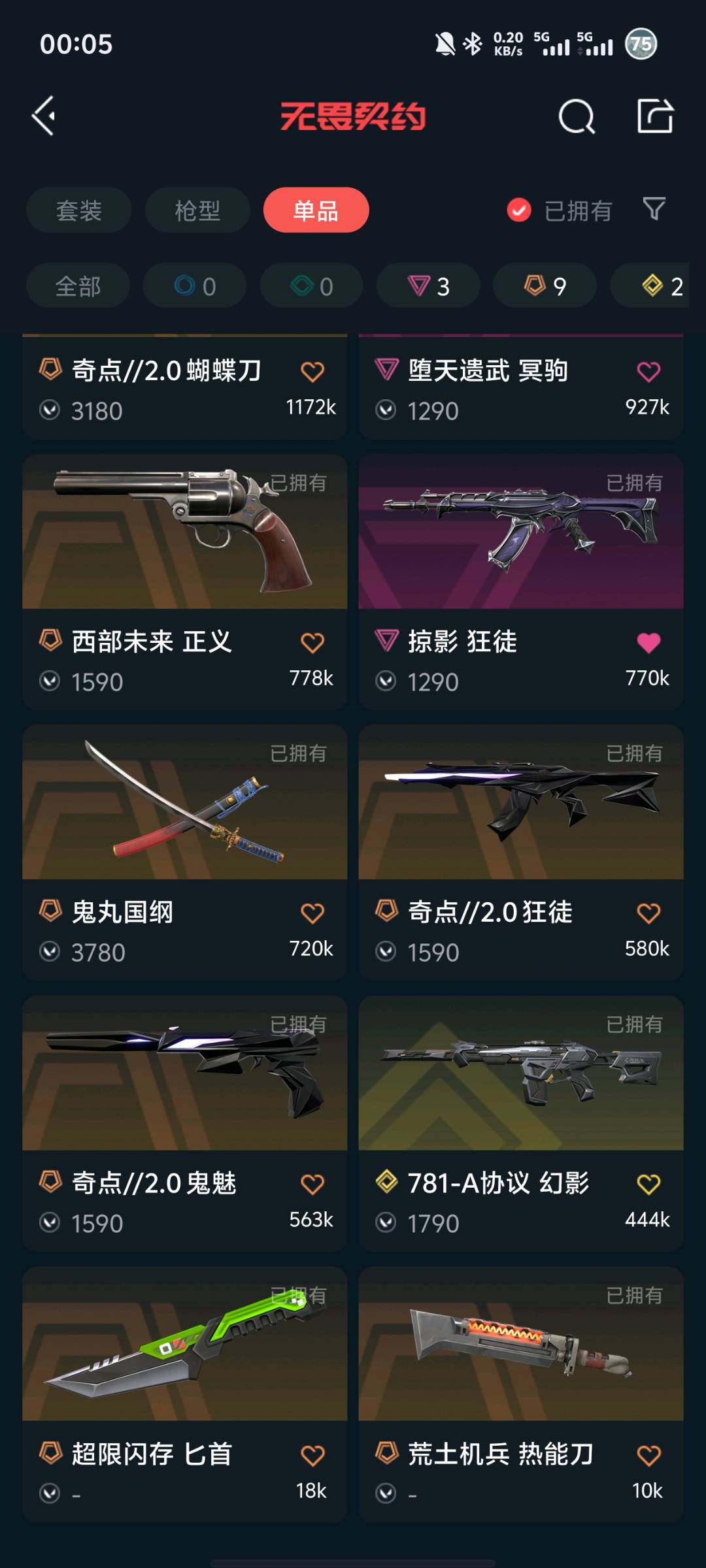The image size is (706, 1568).
Task: Favorite the 奇点//2.0 狂徒 skin
Action: pos(648,913)
